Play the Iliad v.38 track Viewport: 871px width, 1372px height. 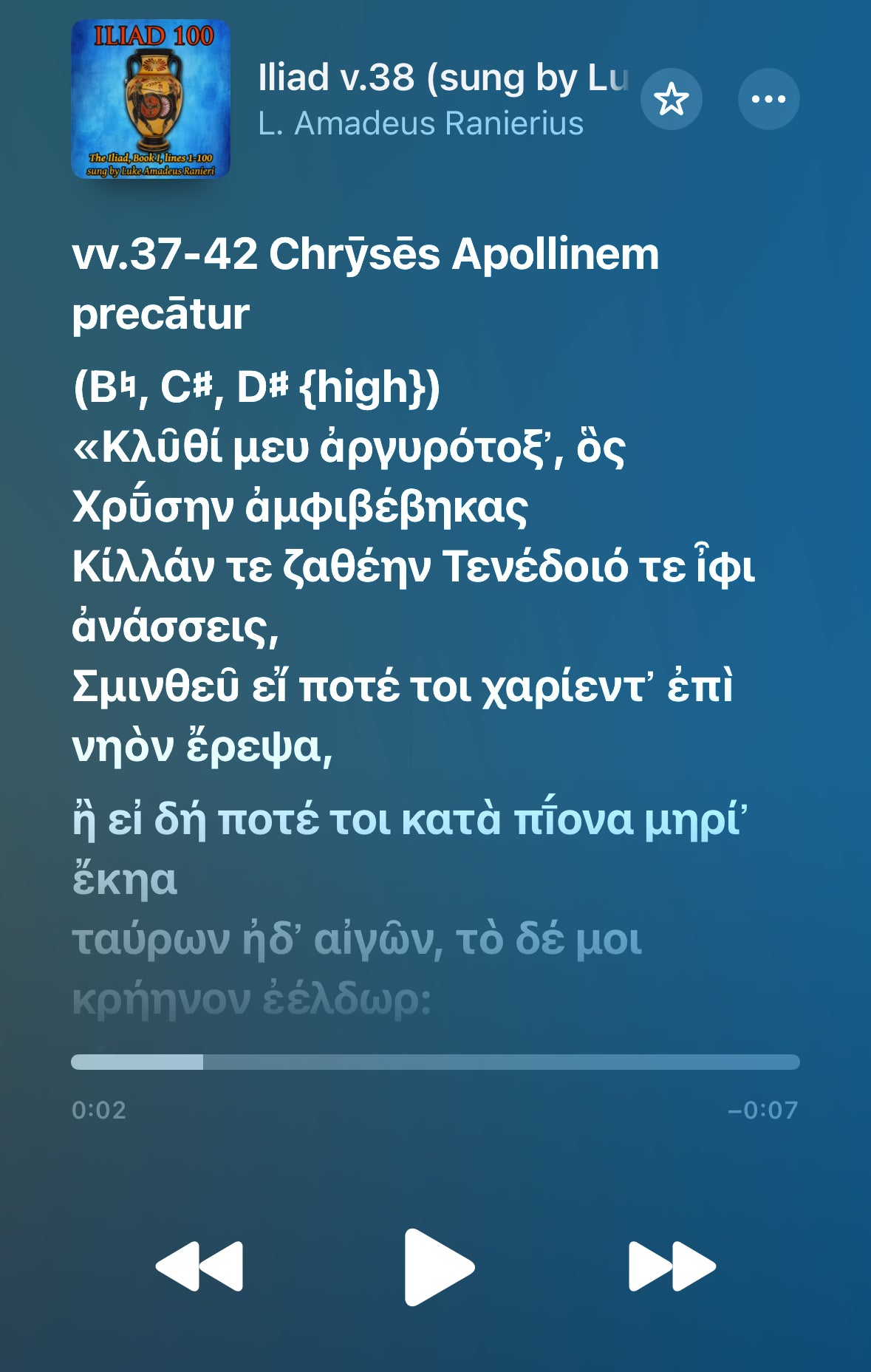click(x=438, y=1266)
